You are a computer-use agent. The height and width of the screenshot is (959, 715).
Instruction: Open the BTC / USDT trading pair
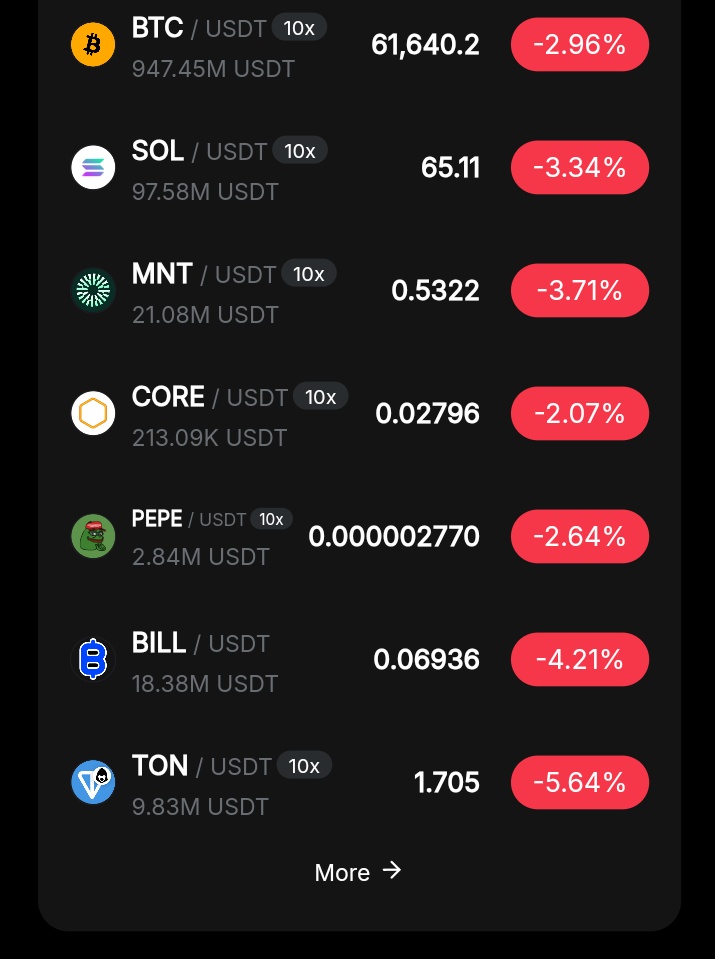[x=360, y=45]
